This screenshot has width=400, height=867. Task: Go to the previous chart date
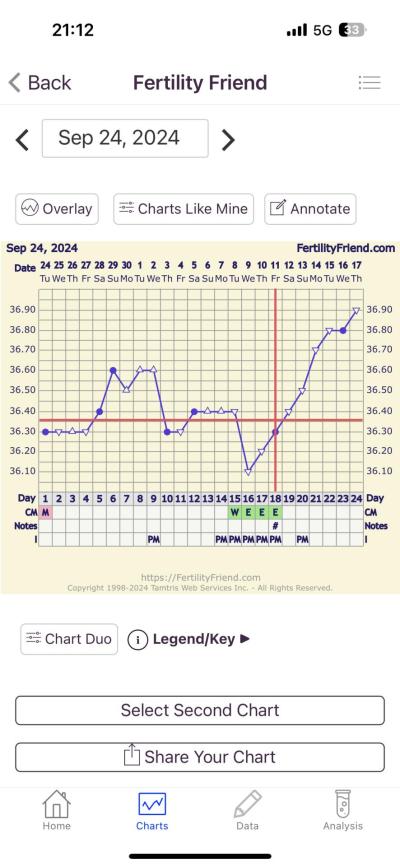point(22,140)
